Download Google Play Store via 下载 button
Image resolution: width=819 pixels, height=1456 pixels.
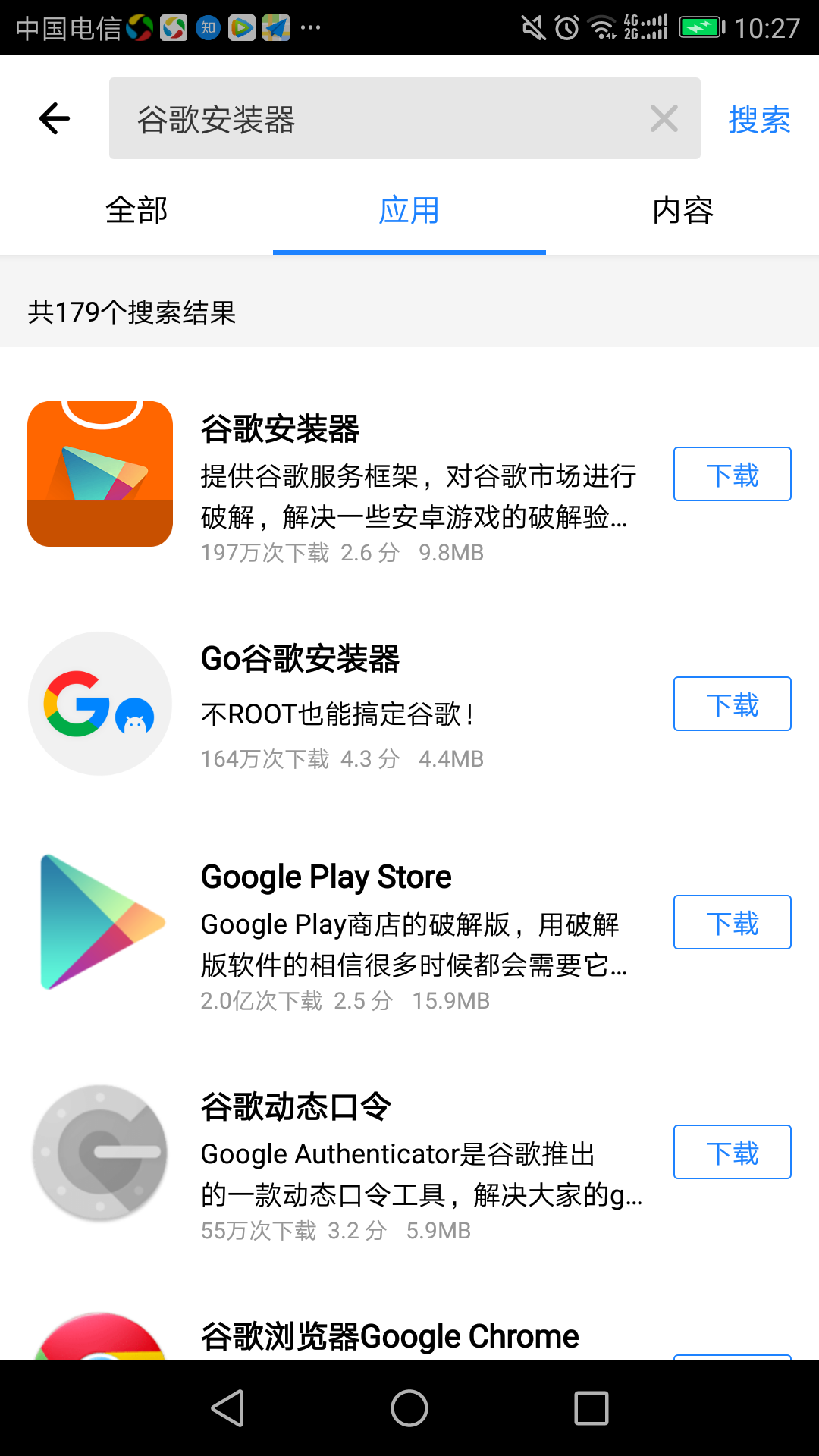731,922
